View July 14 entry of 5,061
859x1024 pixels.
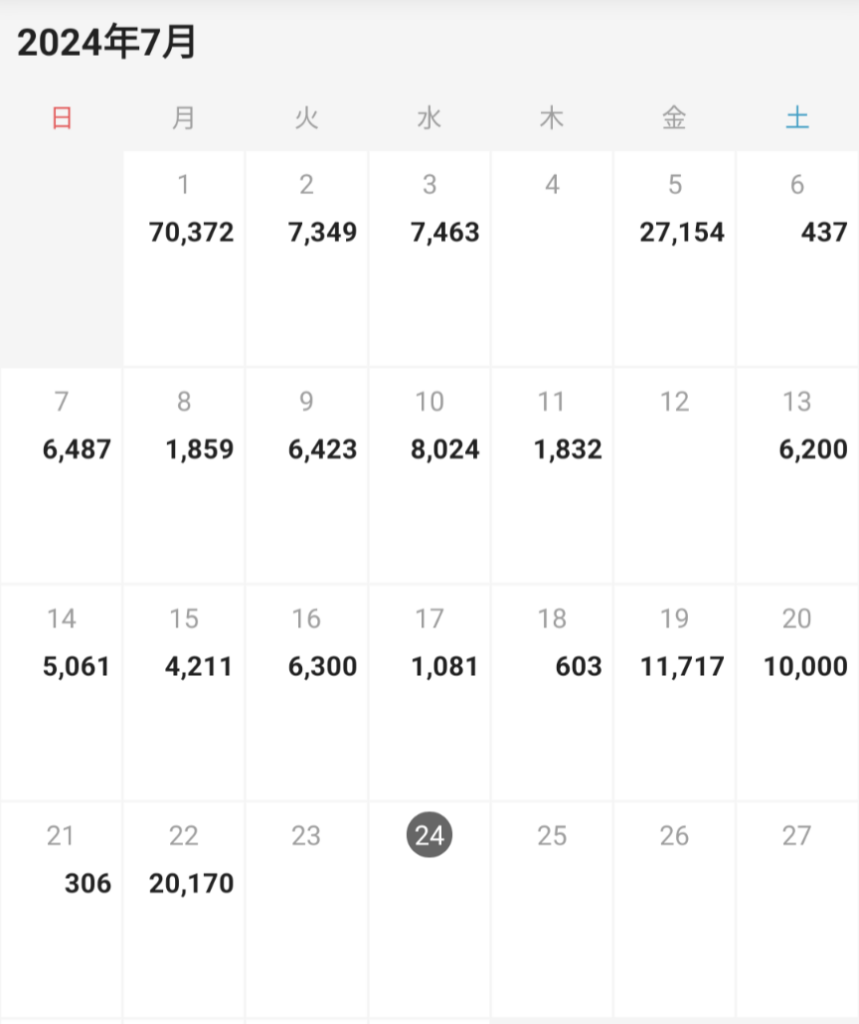[x=62, y=692]
